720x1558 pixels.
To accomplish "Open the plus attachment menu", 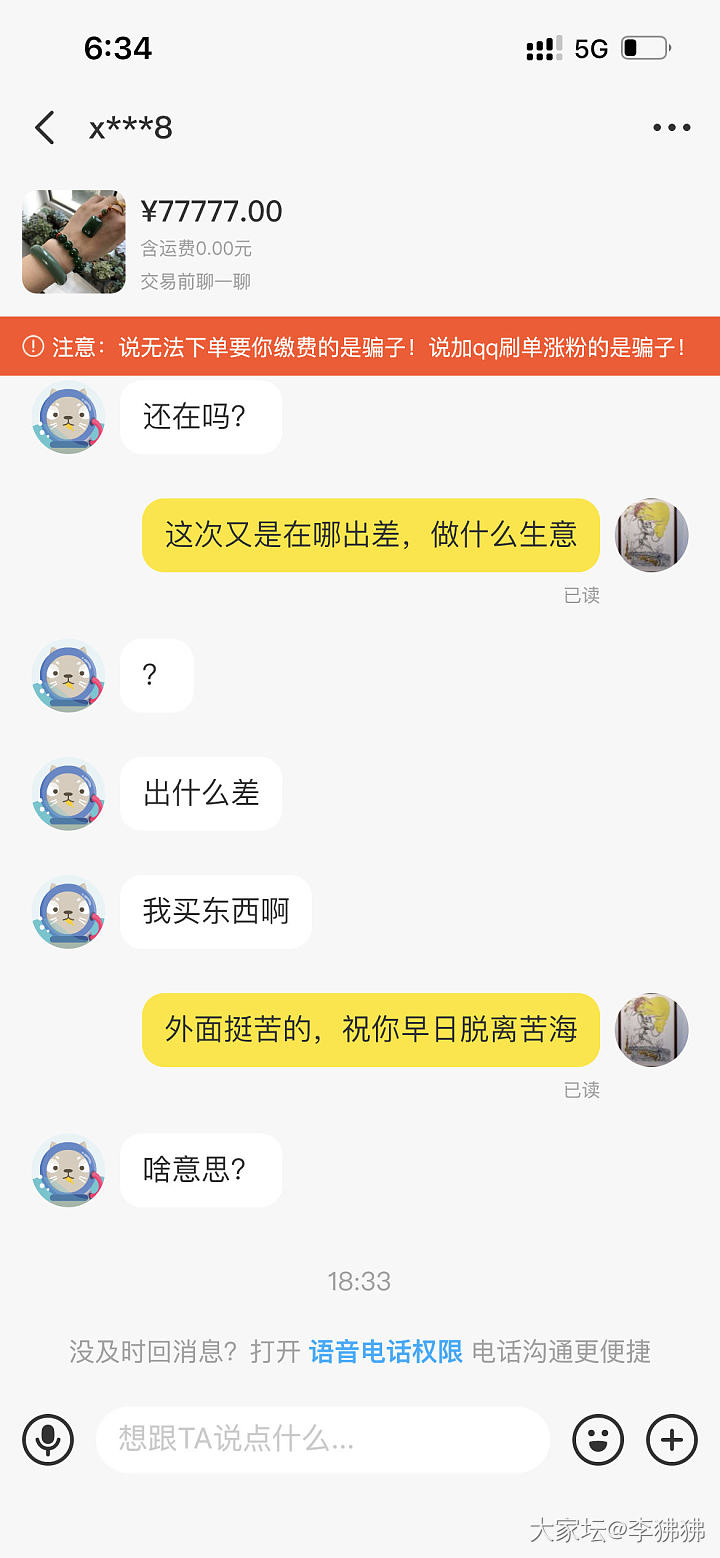I will [x=672, y=1440].
